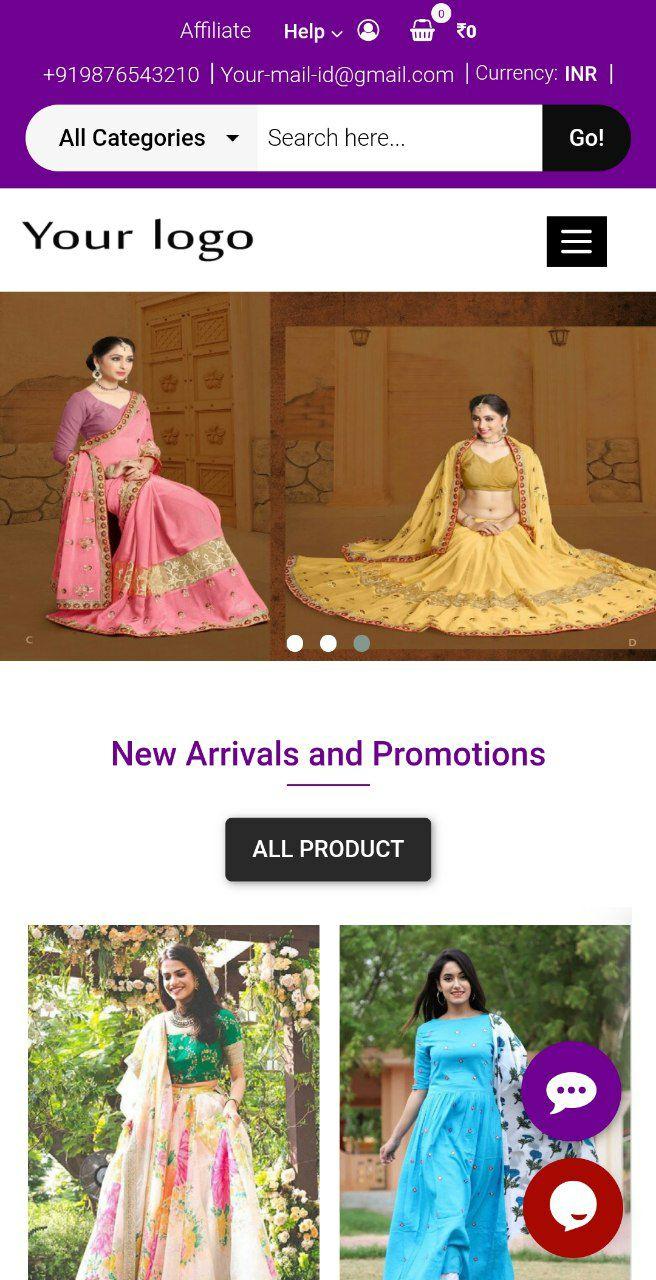Open the user account icon

coord(368,31)
